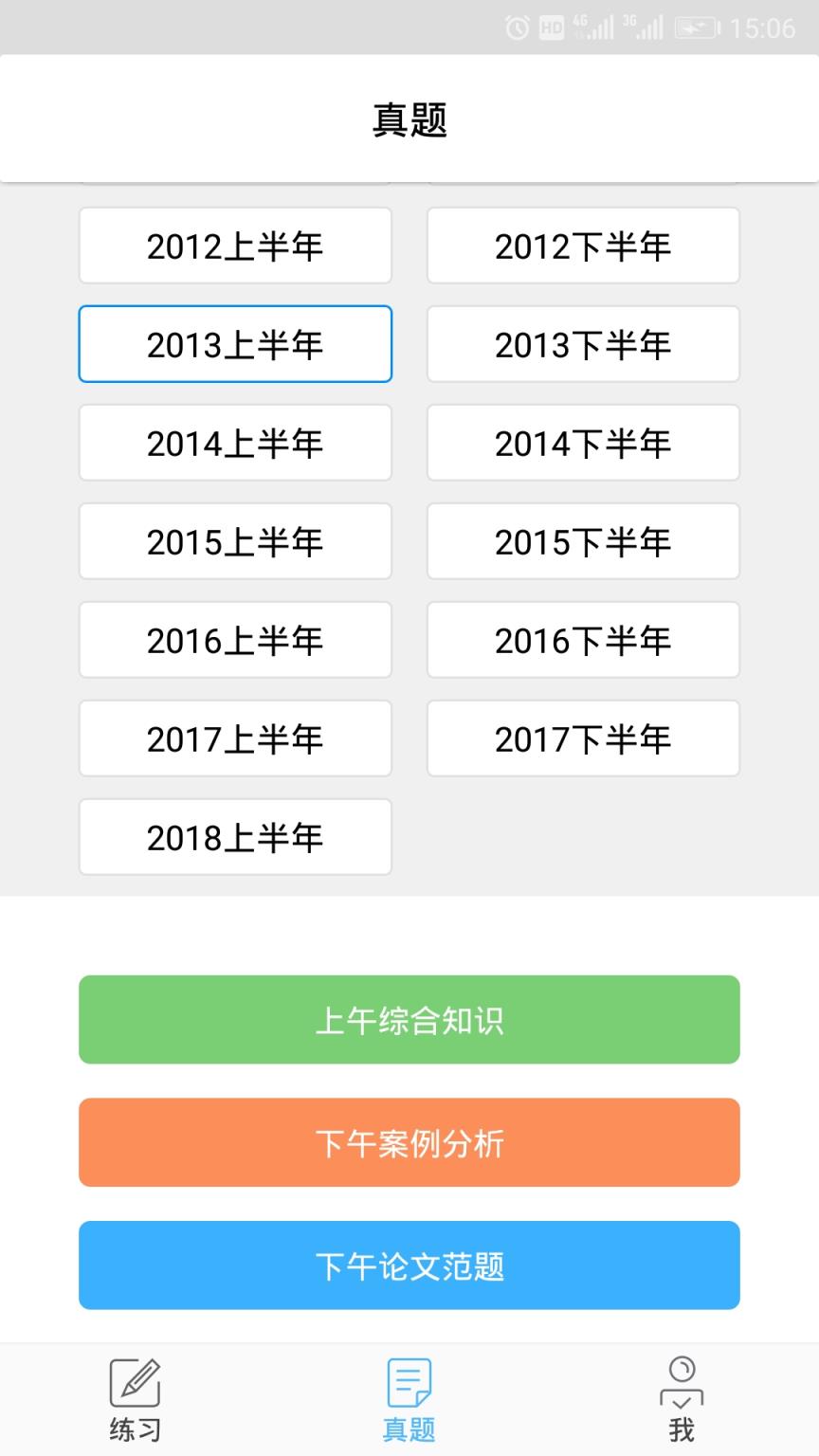Click the battery indicator in the status bar

point(695,27)
